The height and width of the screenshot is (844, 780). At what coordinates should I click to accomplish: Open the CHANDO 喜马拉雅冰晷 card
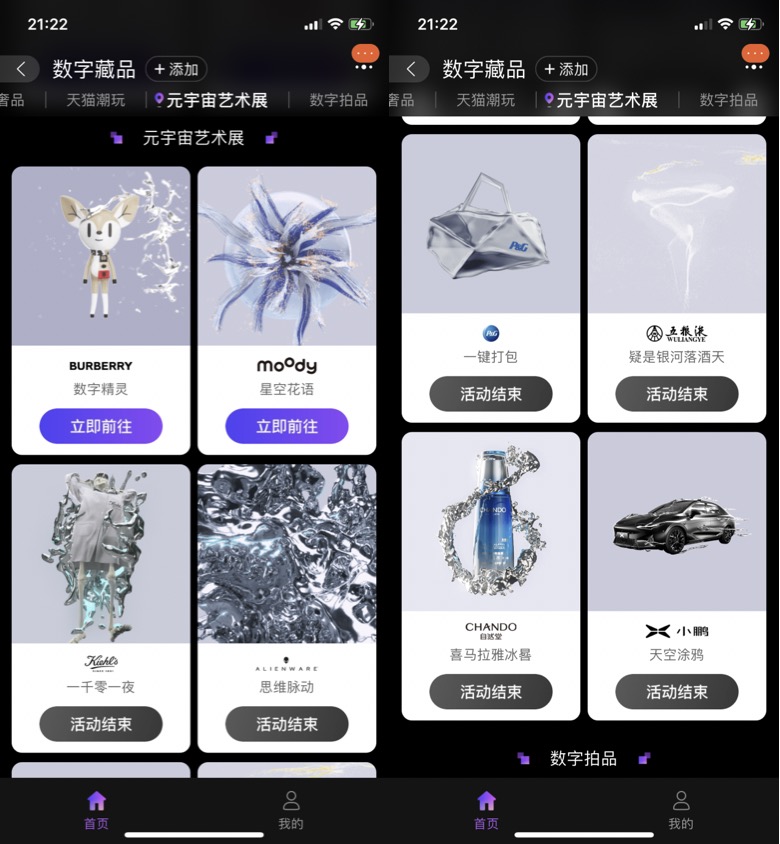click(491, 522)
